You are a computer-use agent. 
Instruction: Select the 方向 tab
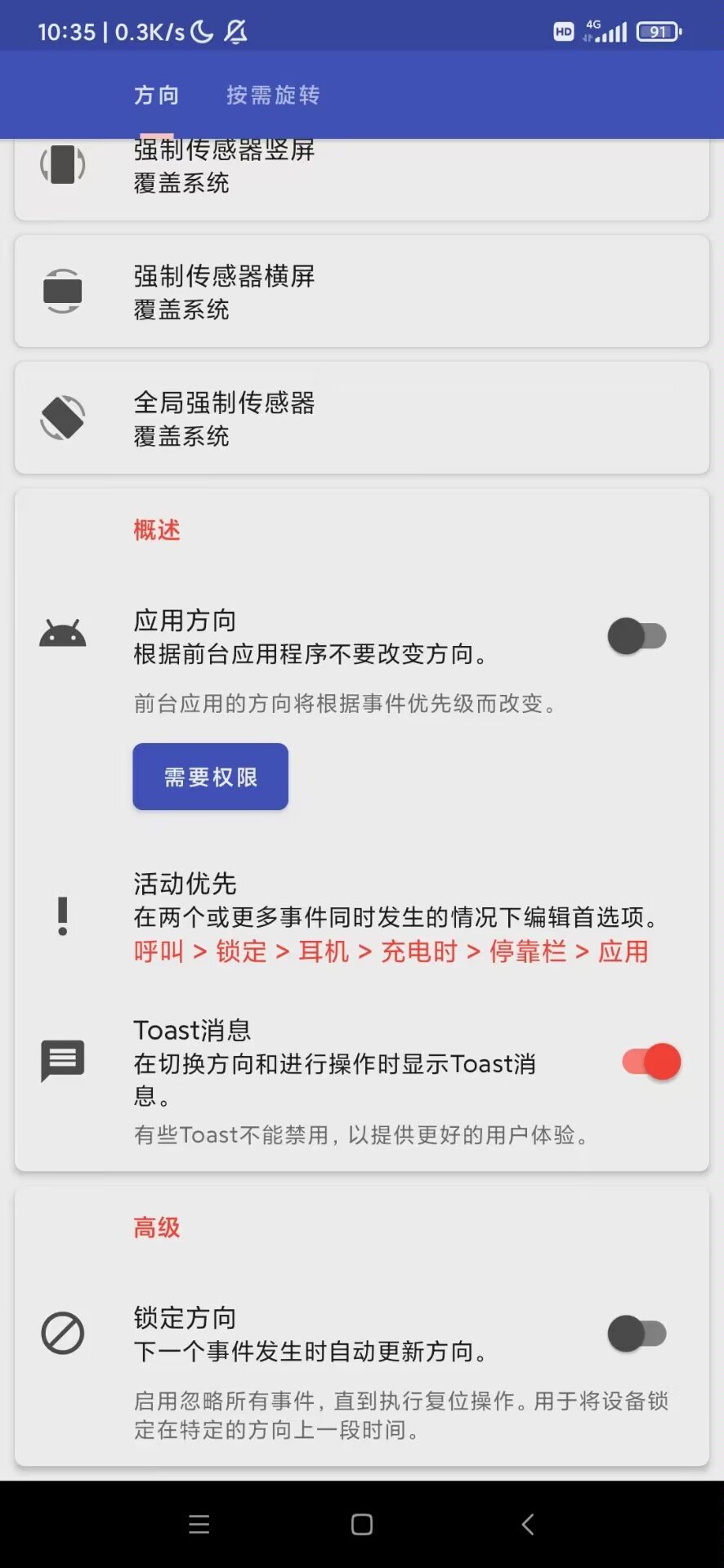(157, 95)
